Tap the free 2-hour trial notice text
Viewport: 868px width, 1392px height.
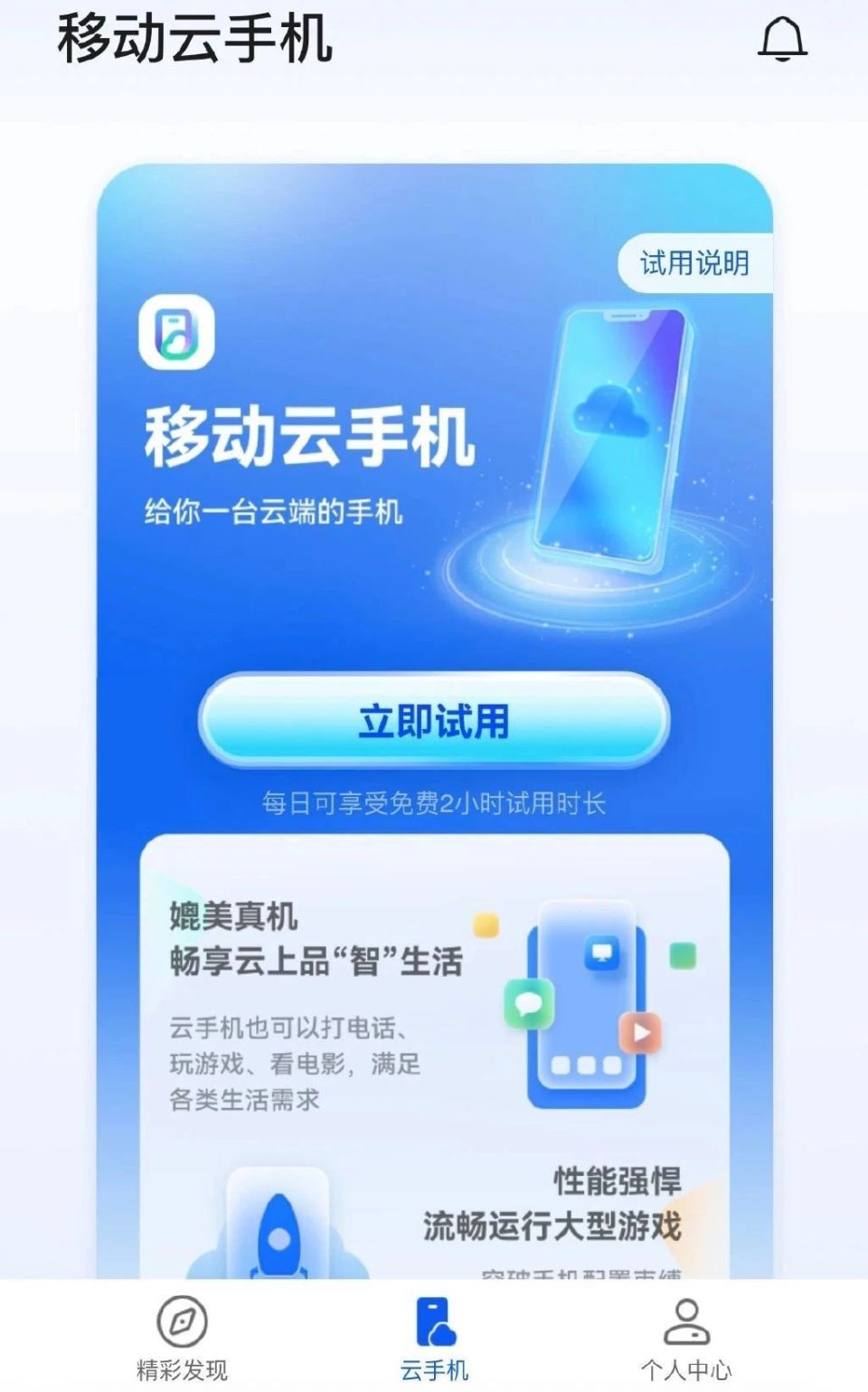pyautogui.click(x=434, y=801)
